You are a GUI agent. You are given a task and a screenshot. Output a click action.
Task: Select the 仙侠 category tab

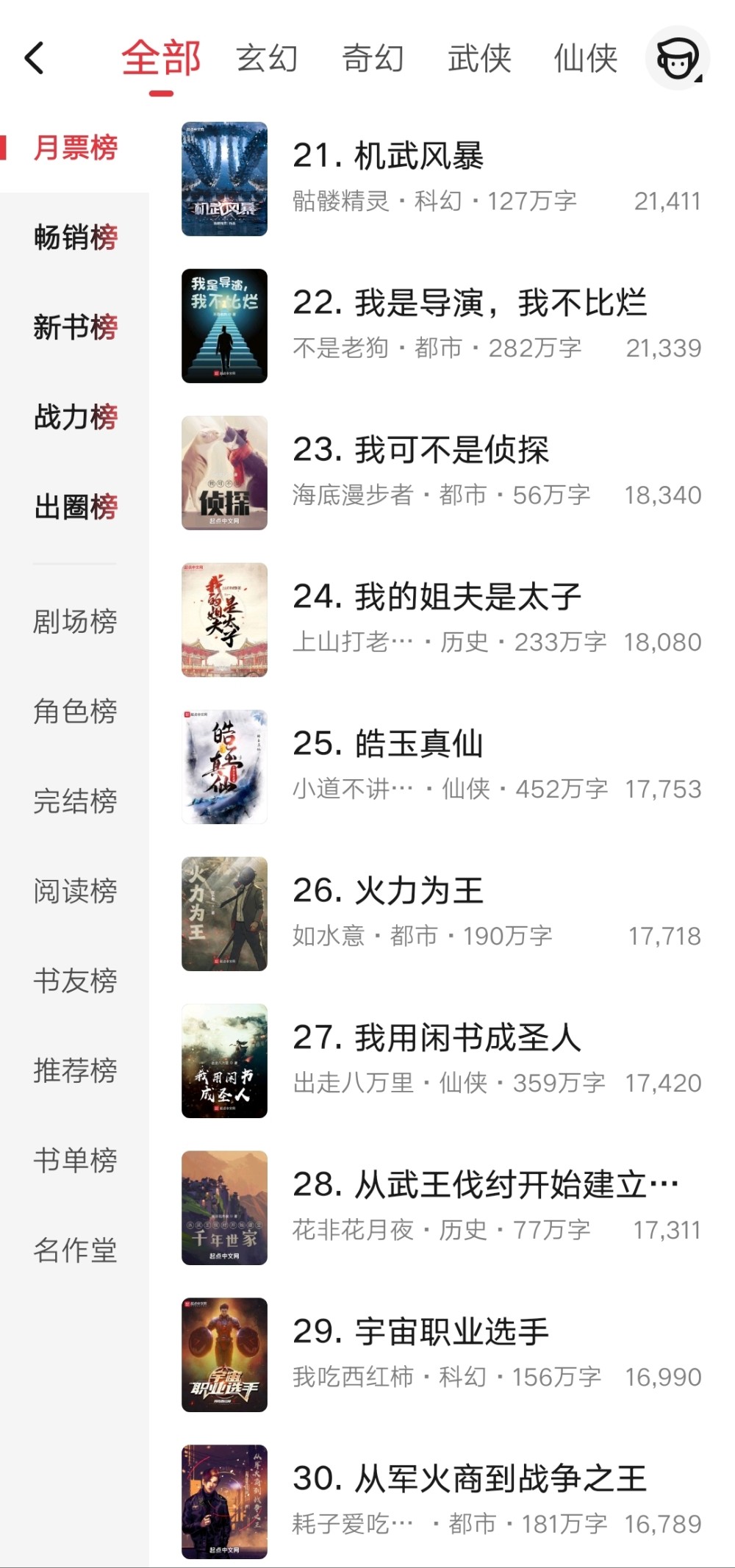click(x=585, y=59)
